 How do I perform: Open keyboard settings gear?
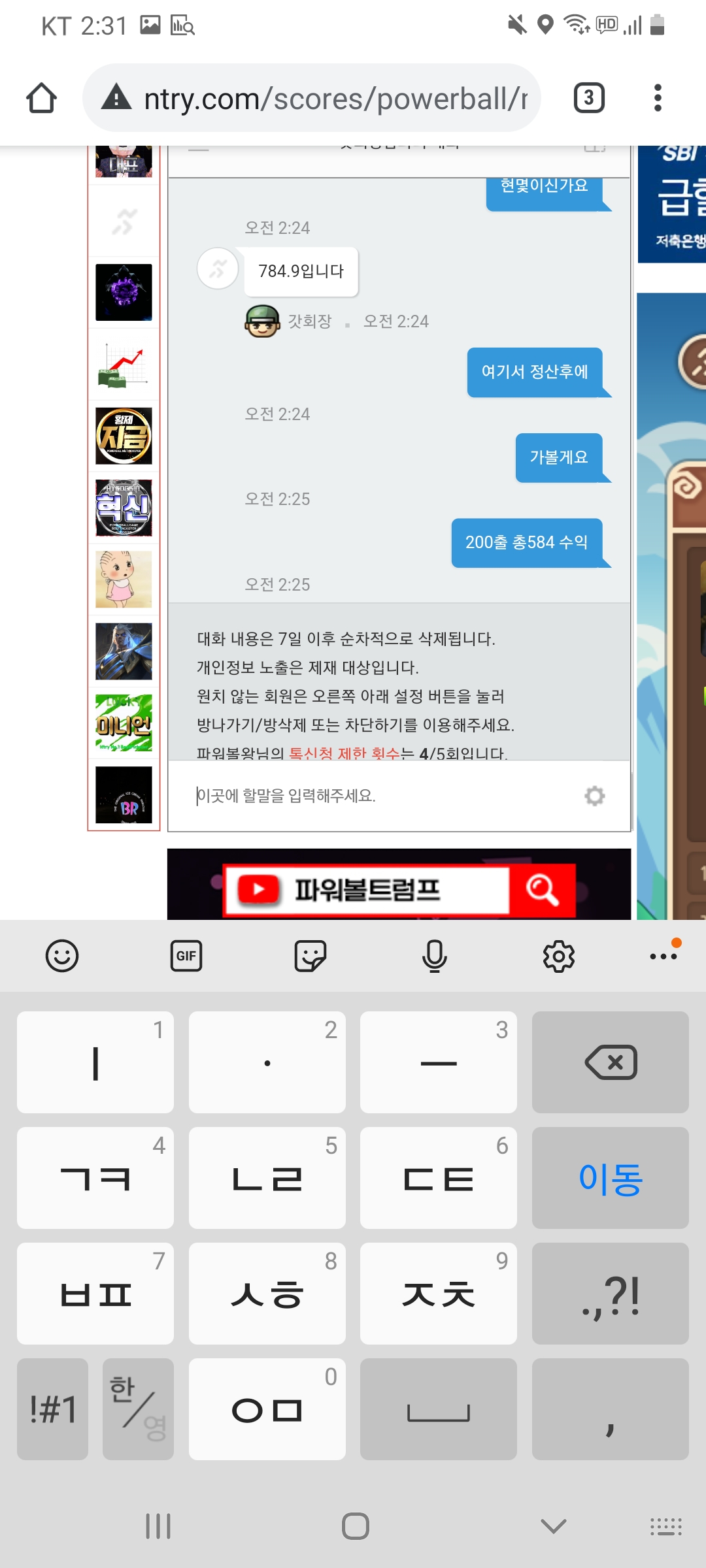point(559,956)
